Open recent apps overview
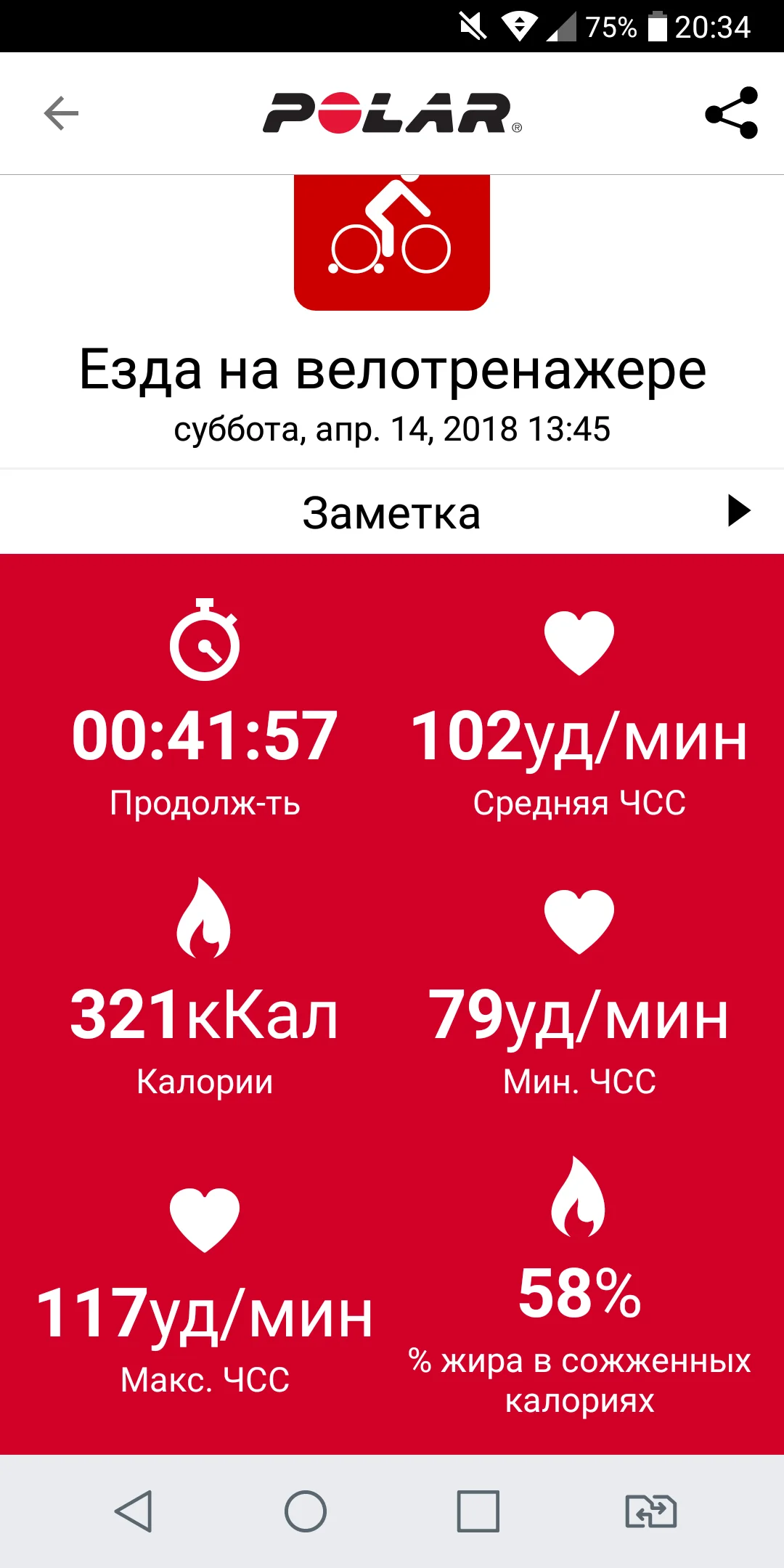This screenshot has height=1568, width=784. pyautogui.click(x=478, y=1511)
